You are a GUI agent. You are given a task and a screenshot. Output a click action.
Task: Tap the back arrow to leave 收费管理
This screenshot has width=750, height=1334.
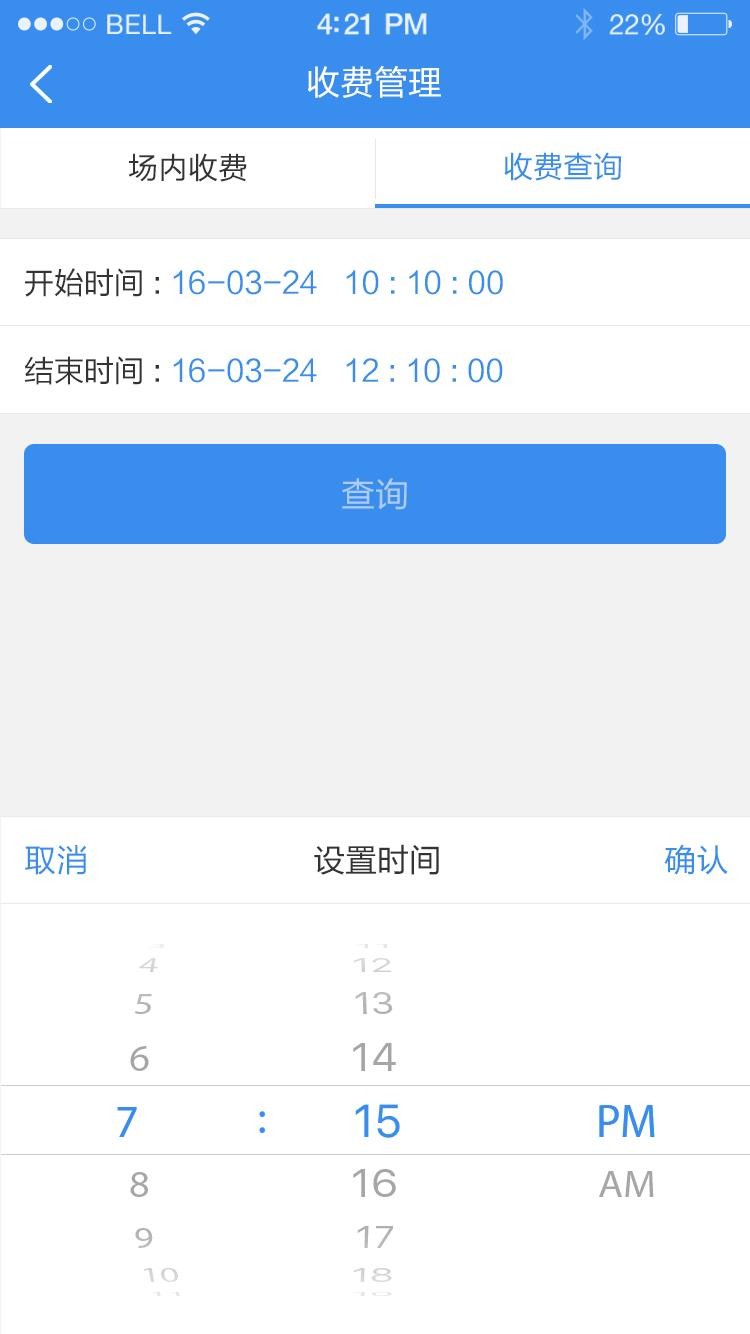(x=40, y=84)
